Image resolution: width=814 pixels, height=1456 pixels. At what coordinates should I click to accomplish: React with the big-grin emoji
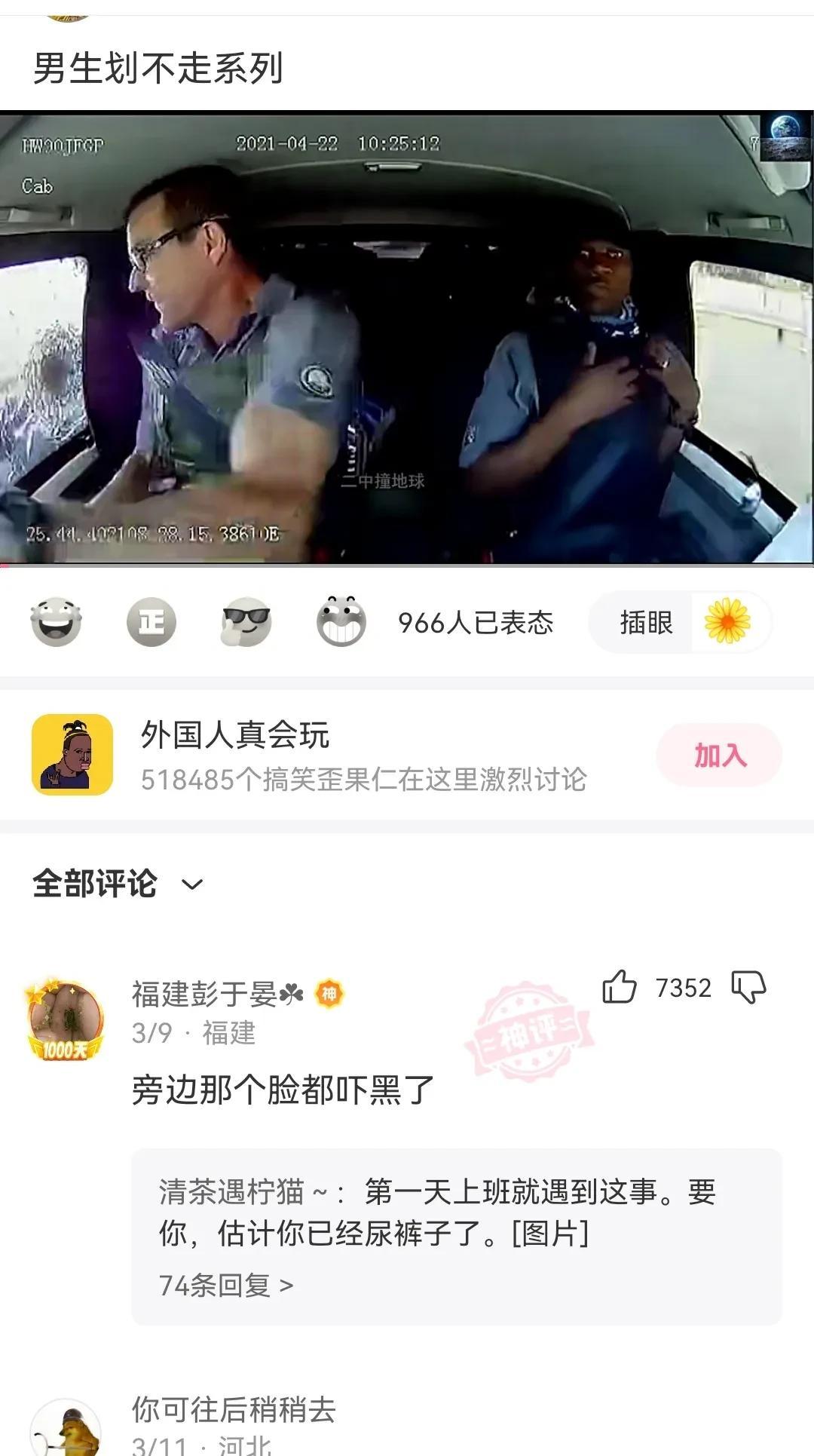(341, 622)
